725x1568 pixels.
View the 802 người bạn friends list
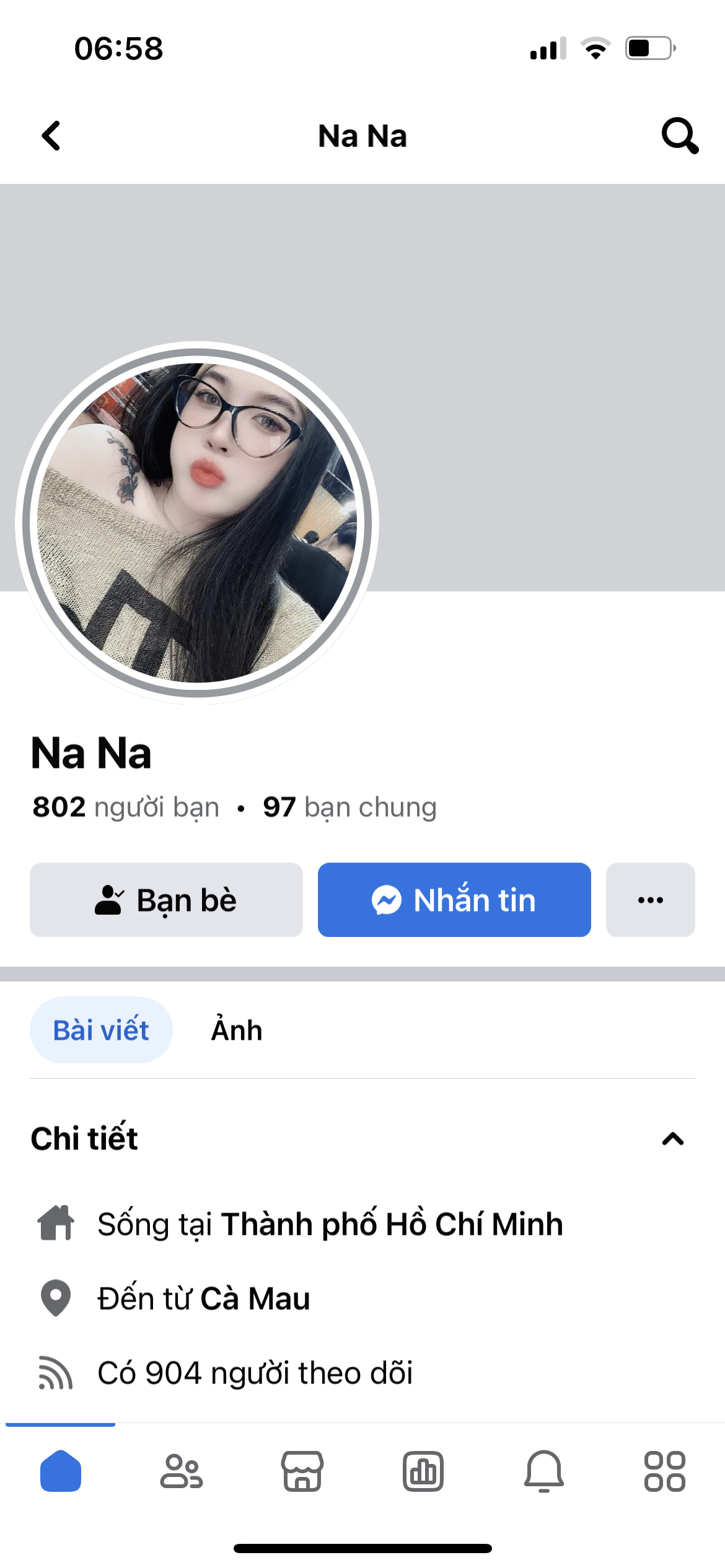point(126,807)
